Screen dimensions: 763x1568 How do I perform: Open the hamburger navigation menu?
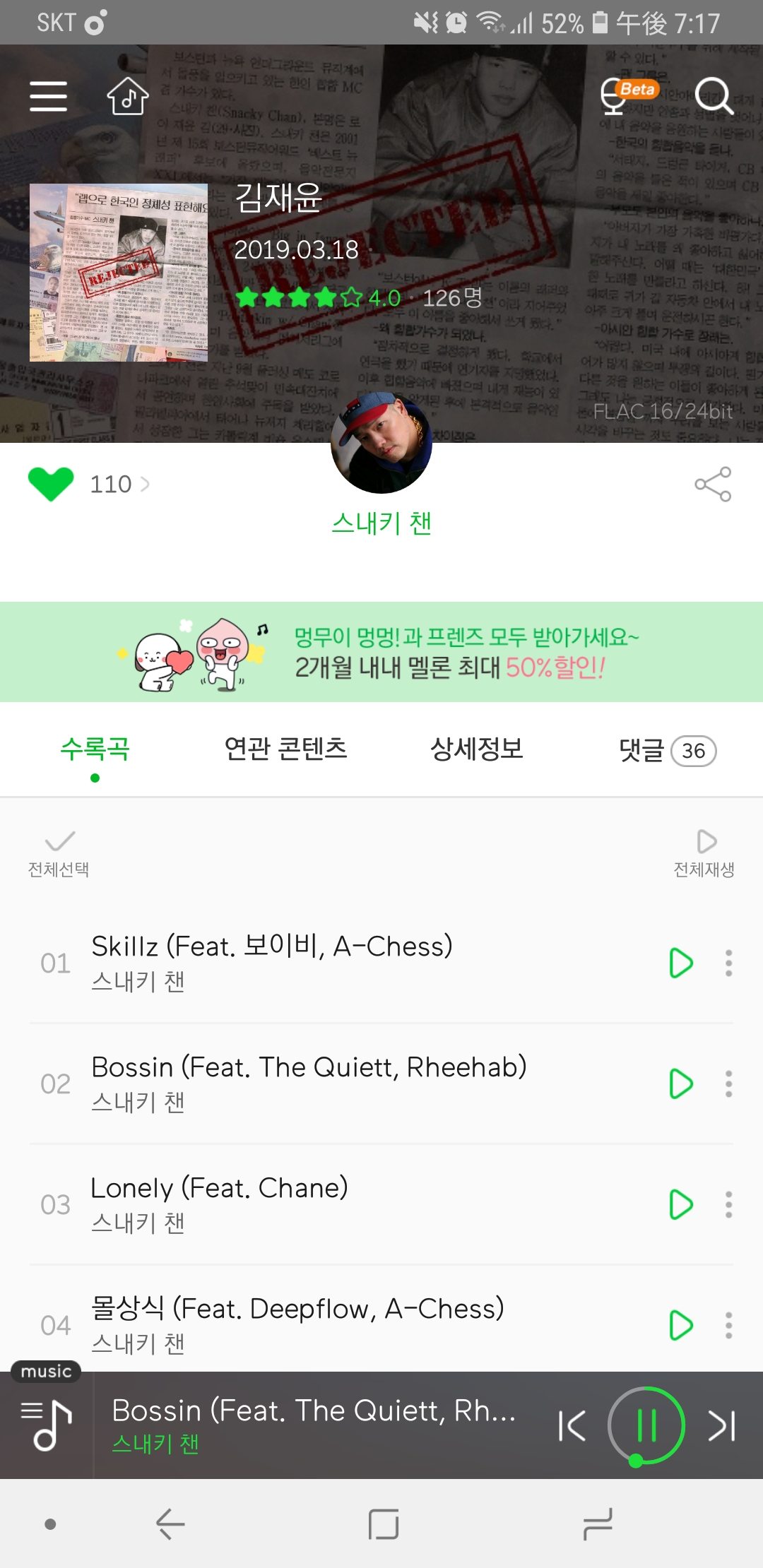[x=47, y=97]
